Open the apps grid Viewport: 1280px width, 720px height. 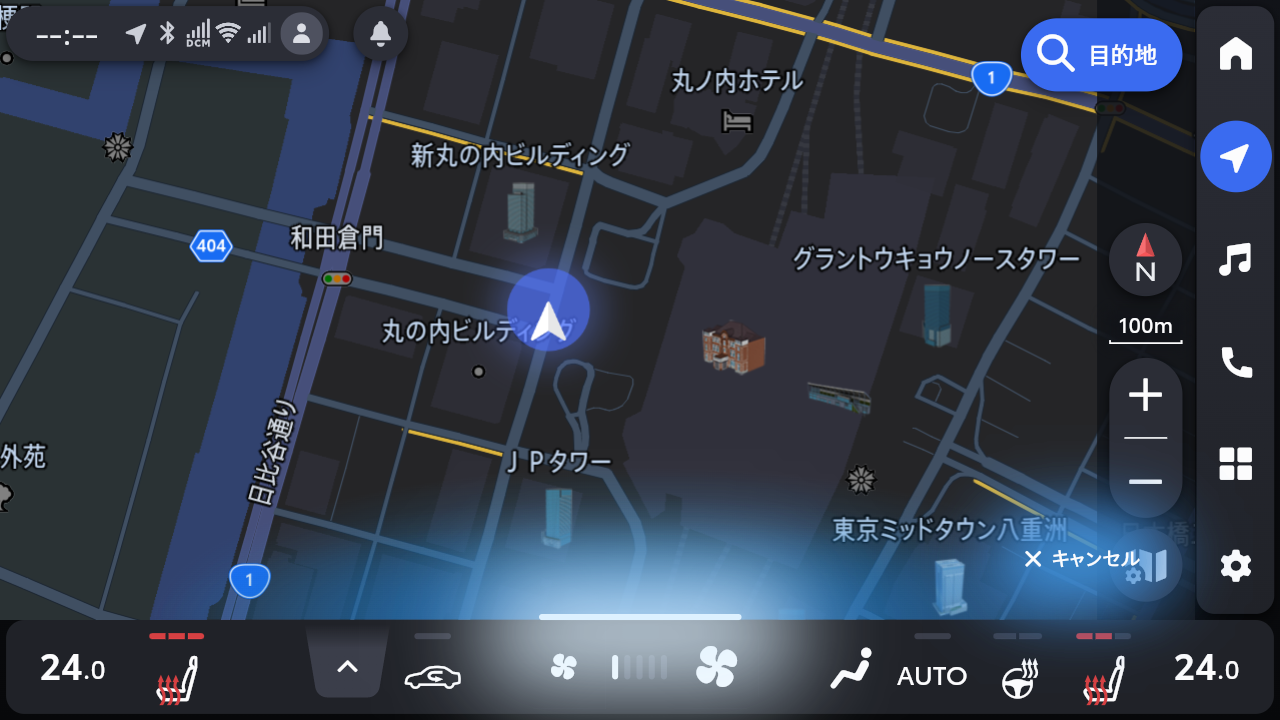pos(1236,464)
